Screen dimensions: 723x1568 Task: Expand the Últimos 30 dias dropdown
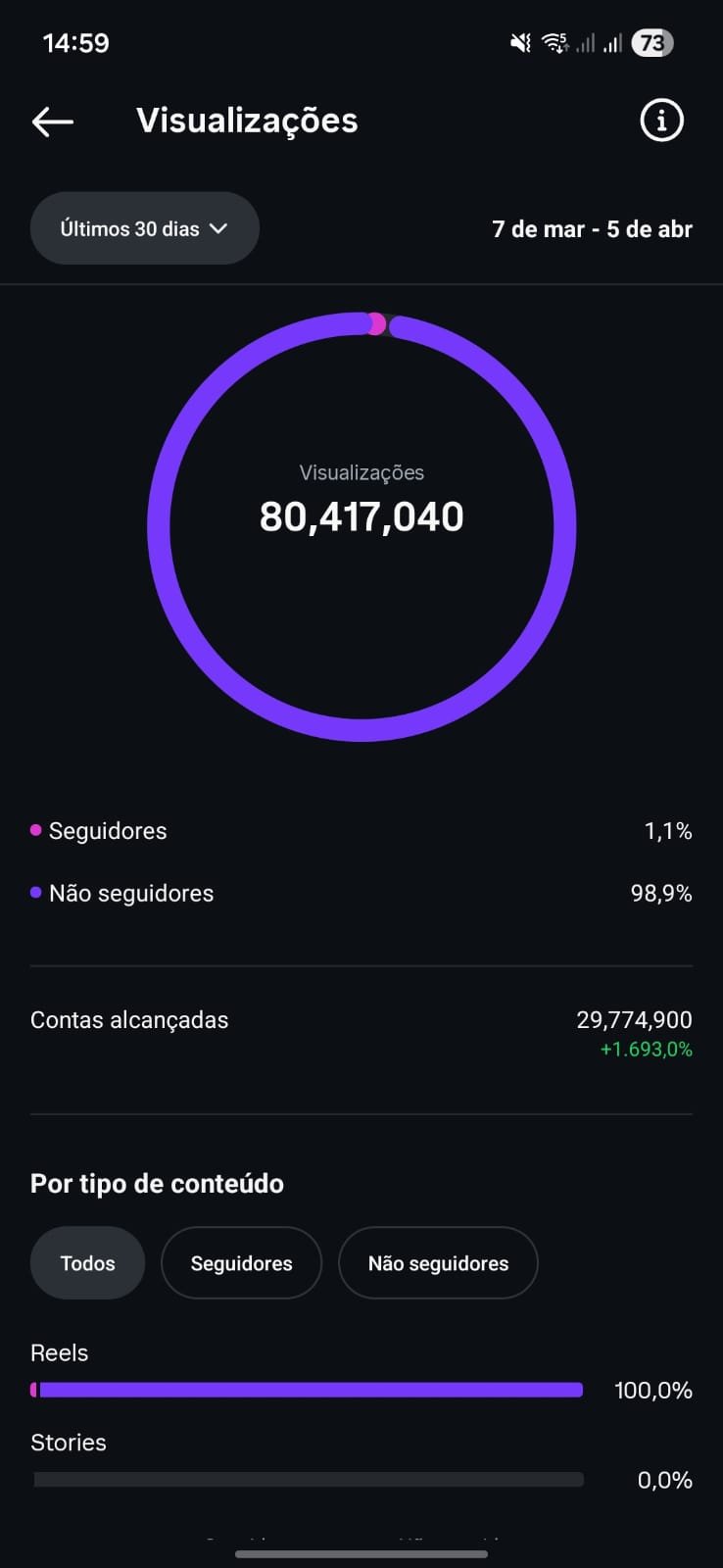(145, 228)
